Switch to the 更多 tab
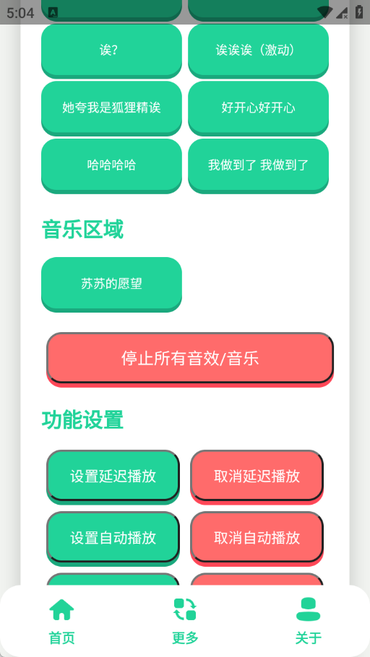 click(x=185, y=621)
